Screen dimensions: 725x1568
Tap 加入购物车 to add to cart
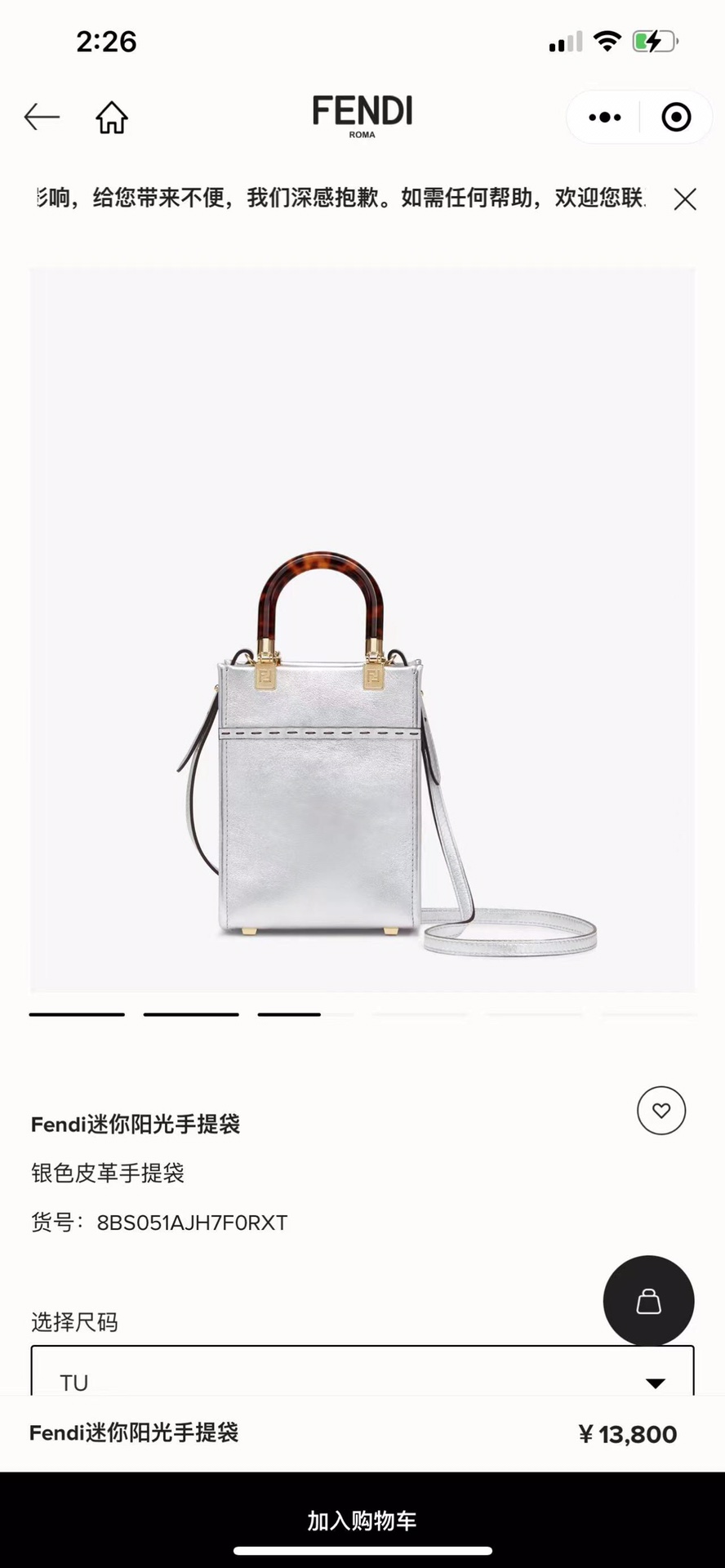click(x=362, y=1521)
